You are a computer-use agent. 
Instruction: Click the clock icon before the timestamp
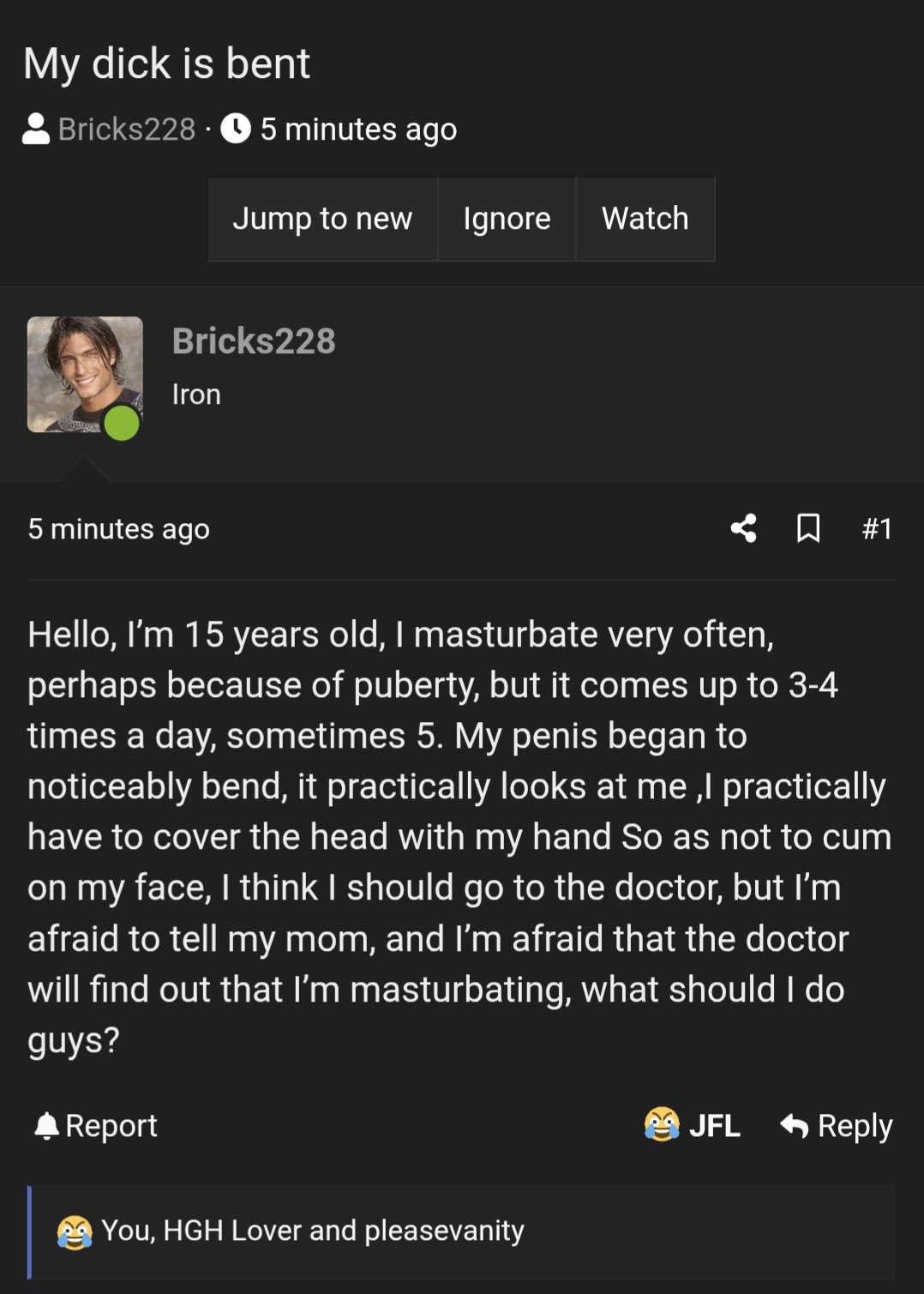coord(236,128)
